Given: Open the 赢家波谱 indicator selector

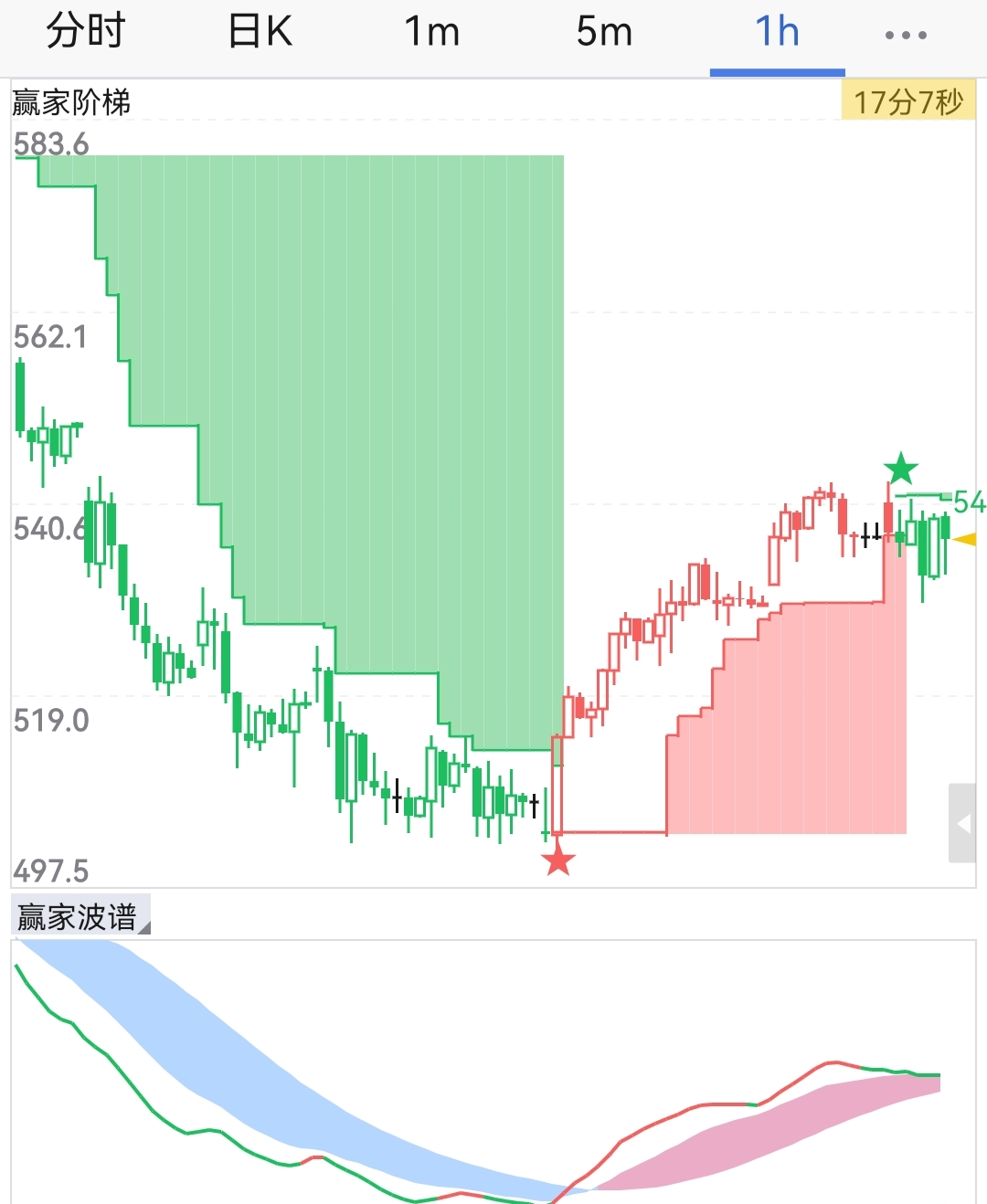Looking at the screenshot, I should click(x=80, y=916).
